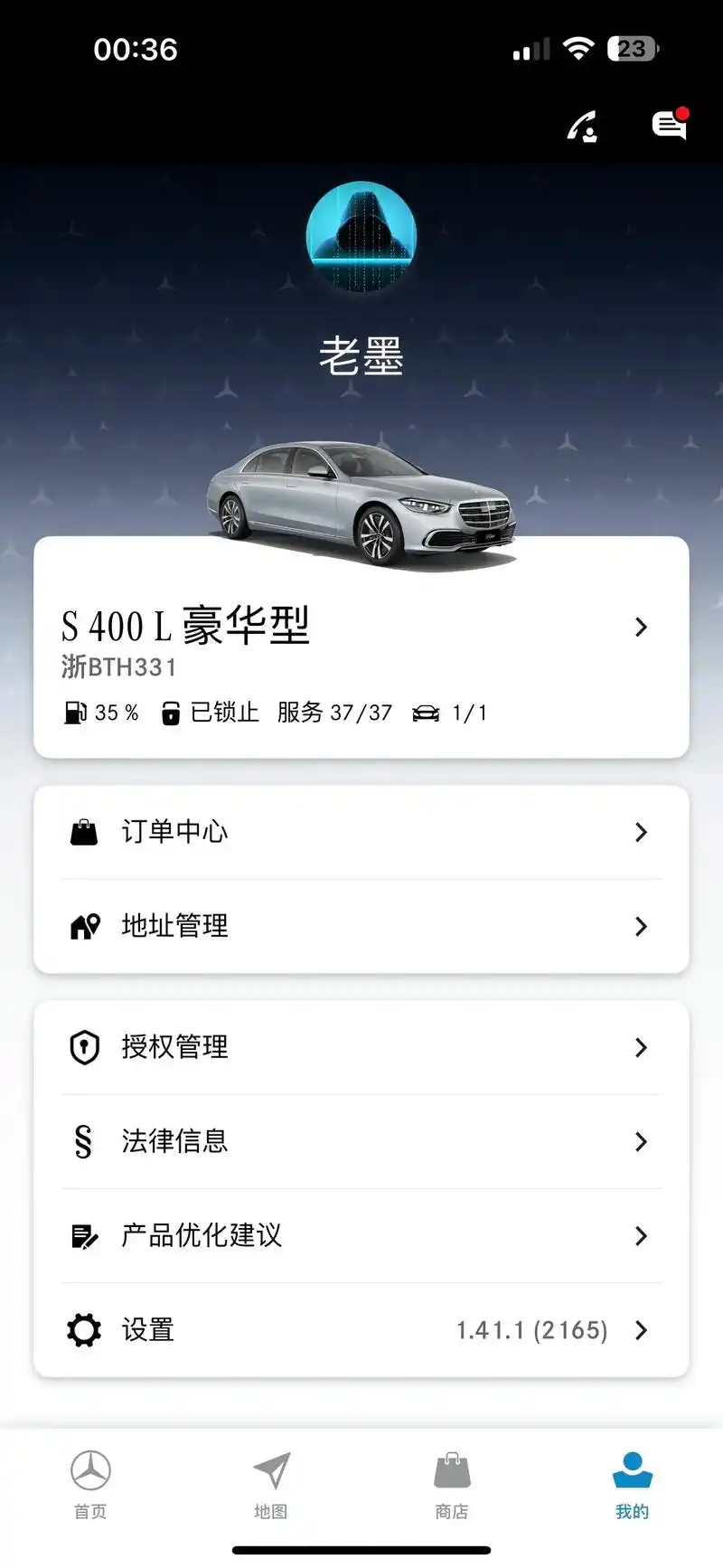Open the messages icon with red dot
The height and width of the screenshot is (1568, 723).
pyautogui.click(x=669, y=126)
